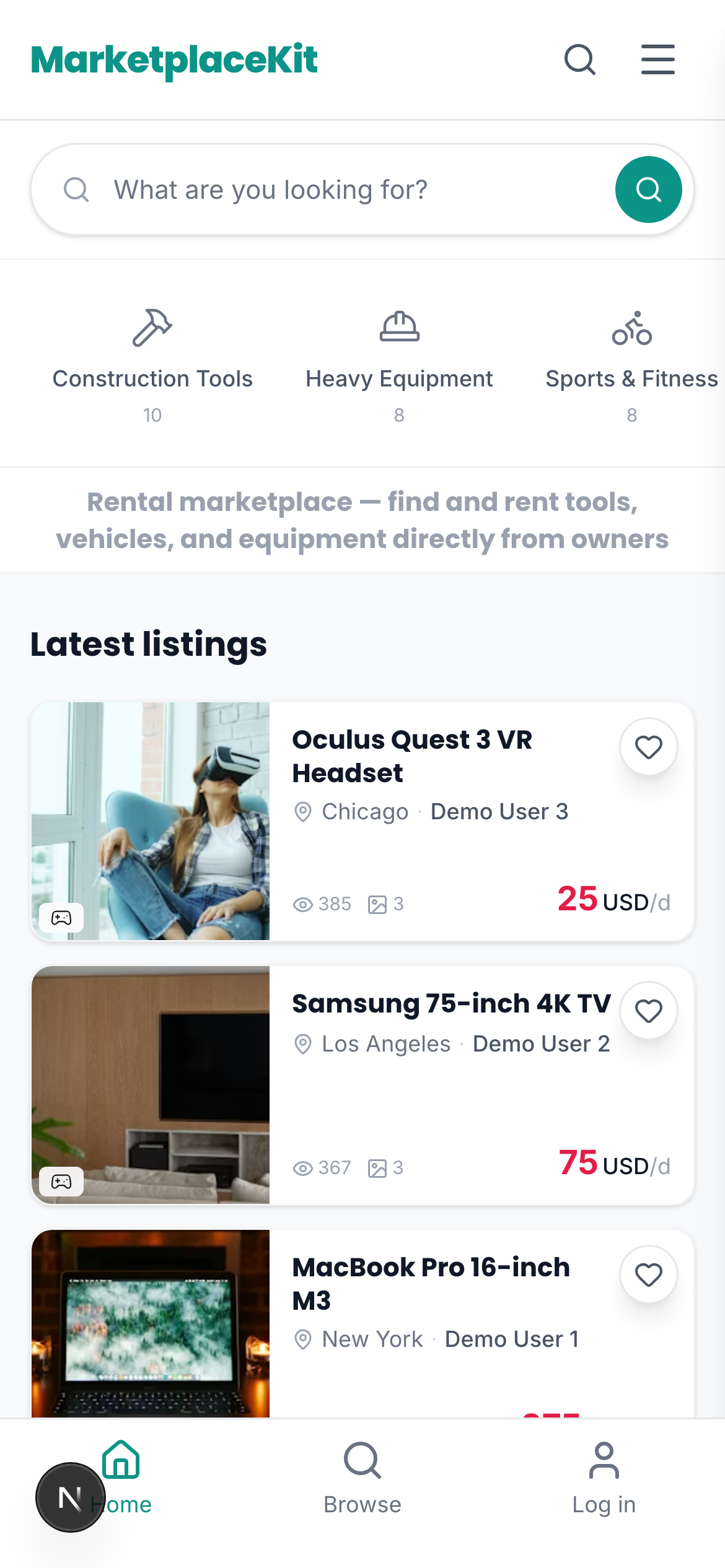
Task: Click the MarketplaceKit logo
Action: coord(174,59)
